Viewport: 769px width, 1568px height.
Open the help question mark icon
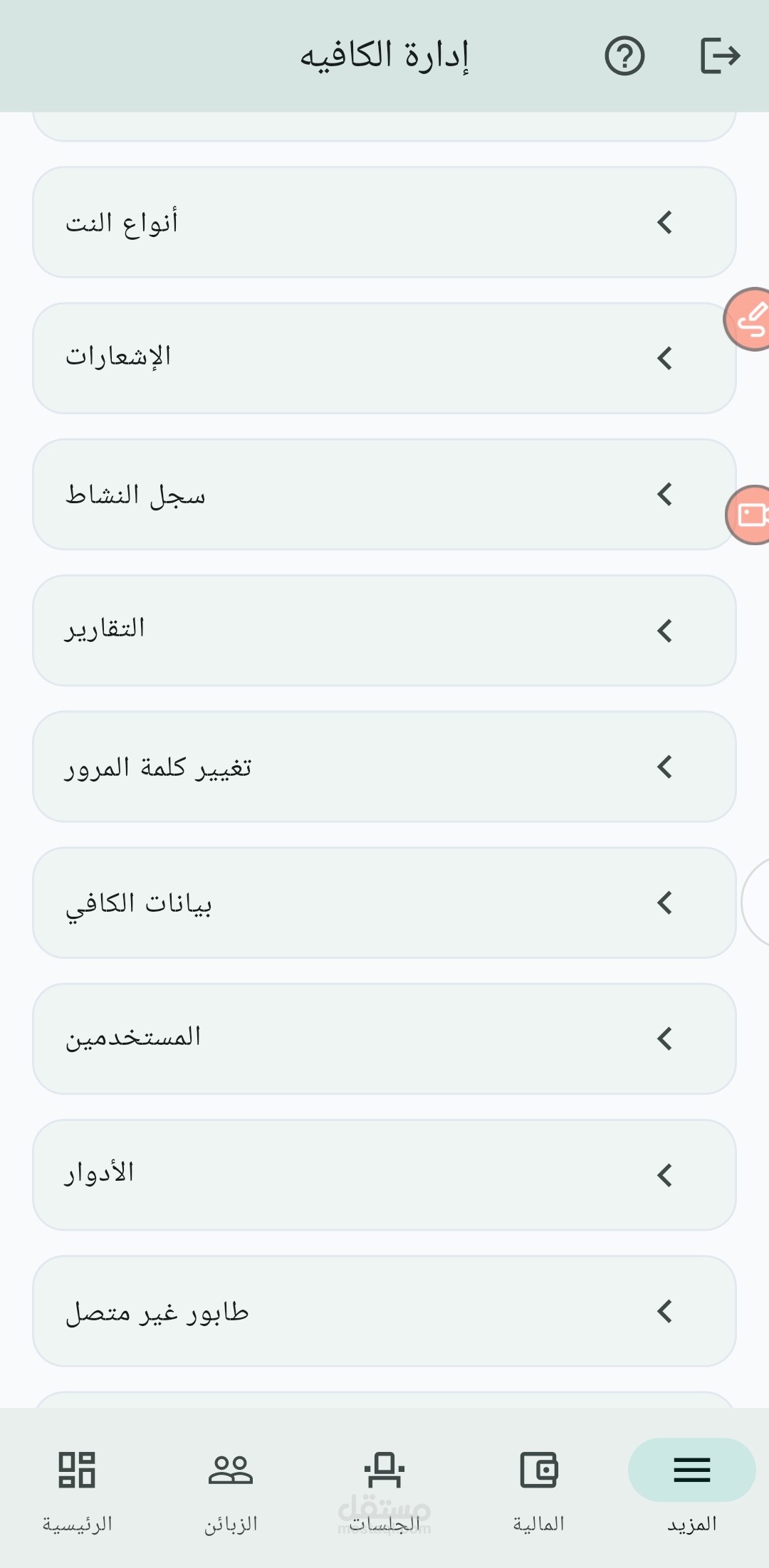[x=624, y=56]
